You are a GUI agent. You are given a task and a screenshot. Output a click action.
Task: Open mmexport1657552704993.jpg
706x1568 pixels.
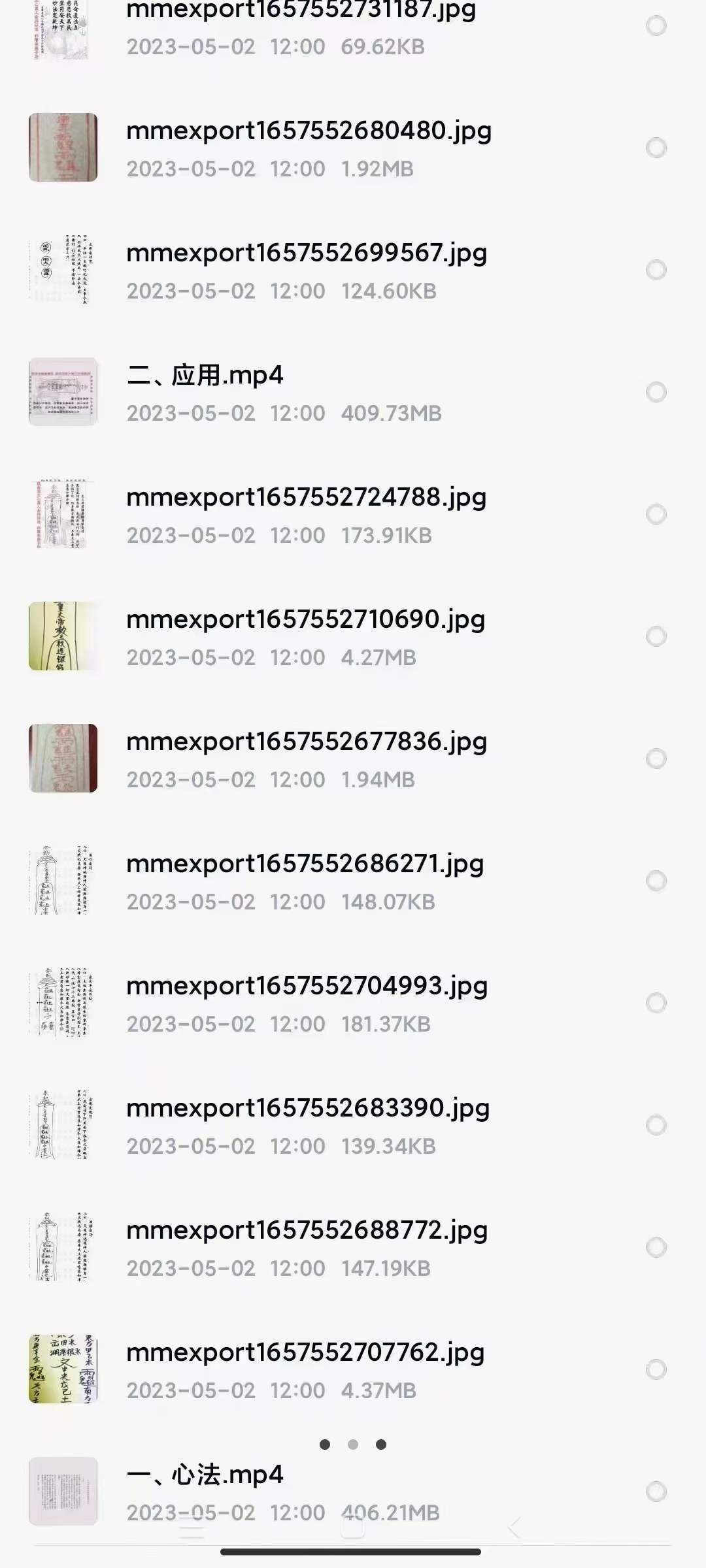pyautogui.click(x=306, y=1003)
